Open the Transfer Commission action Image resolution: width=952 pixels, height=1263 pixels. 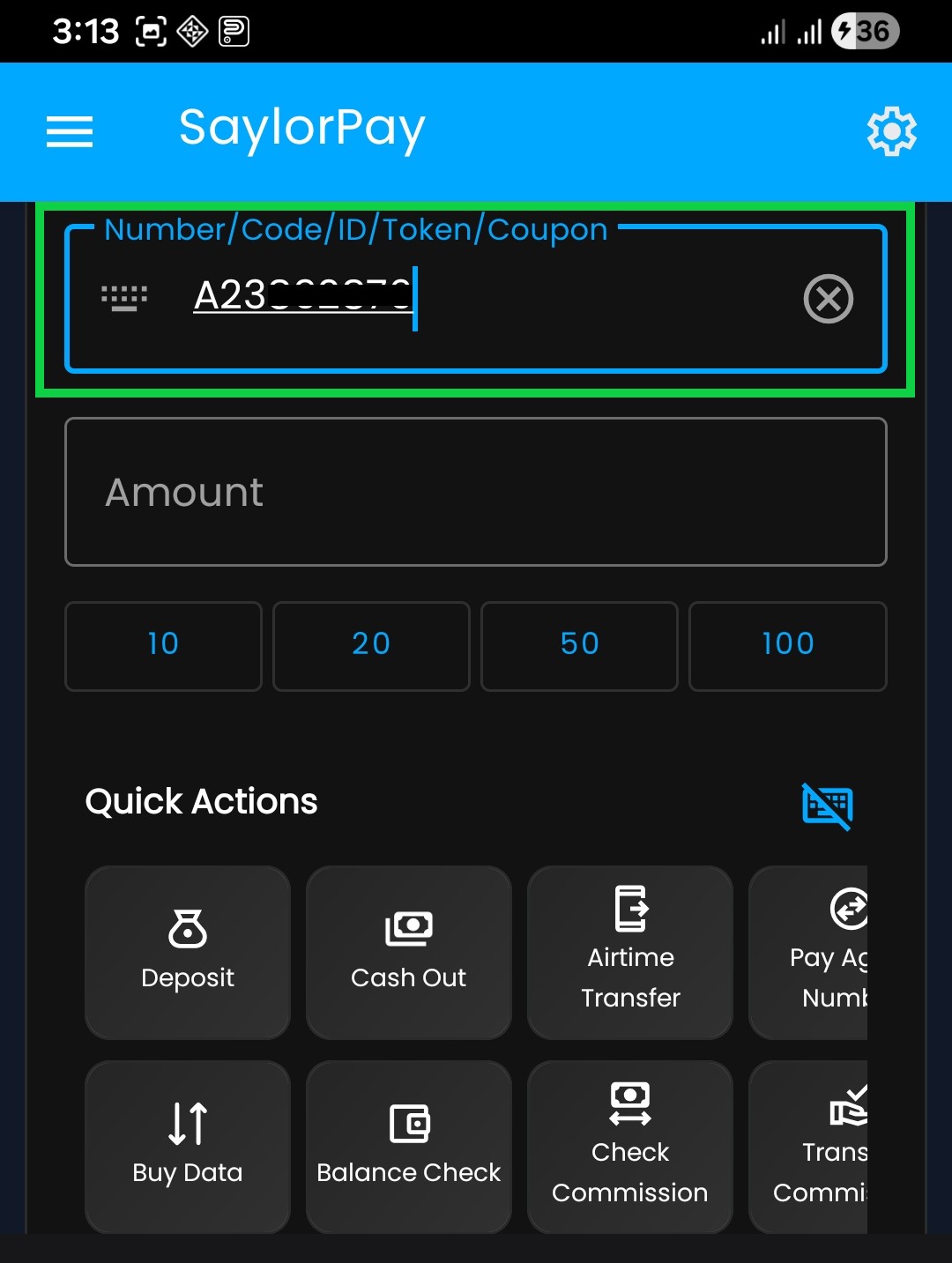coord(808,1148)
